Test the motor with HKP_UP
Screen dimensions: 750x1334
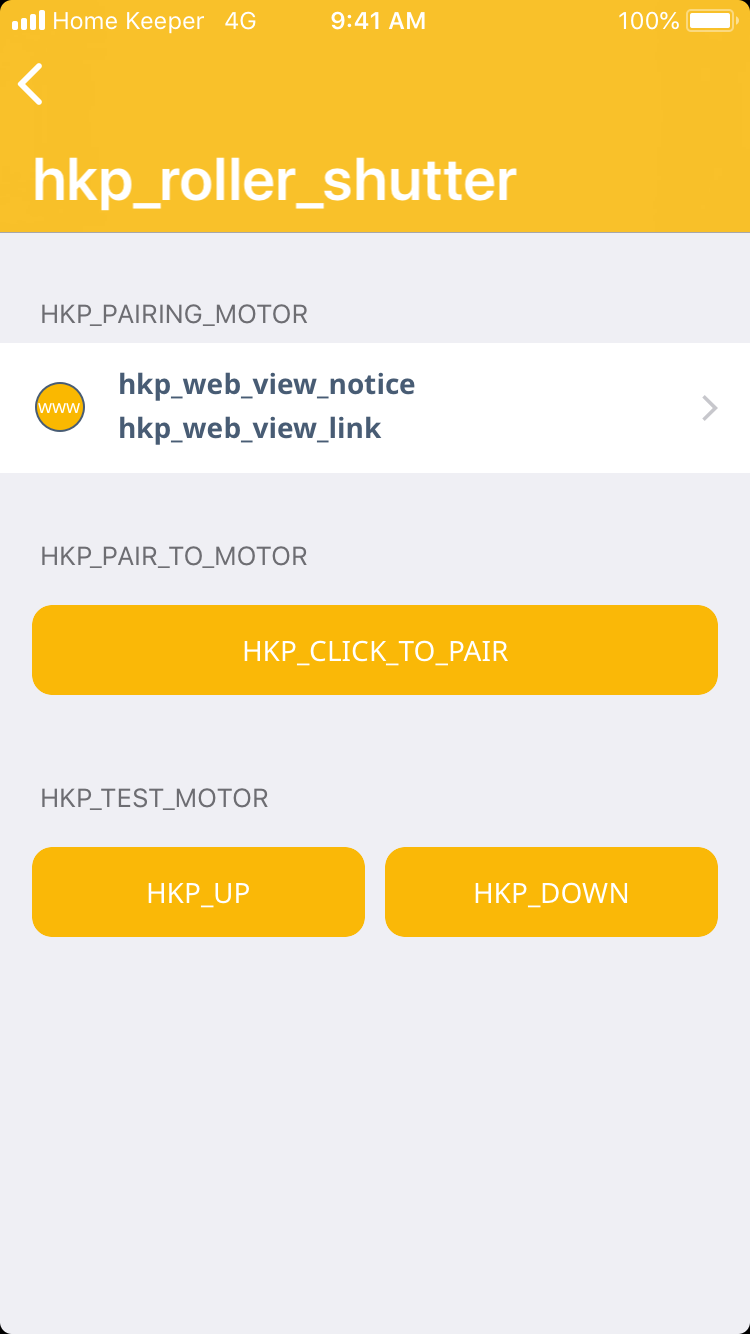tap(198, 892)
